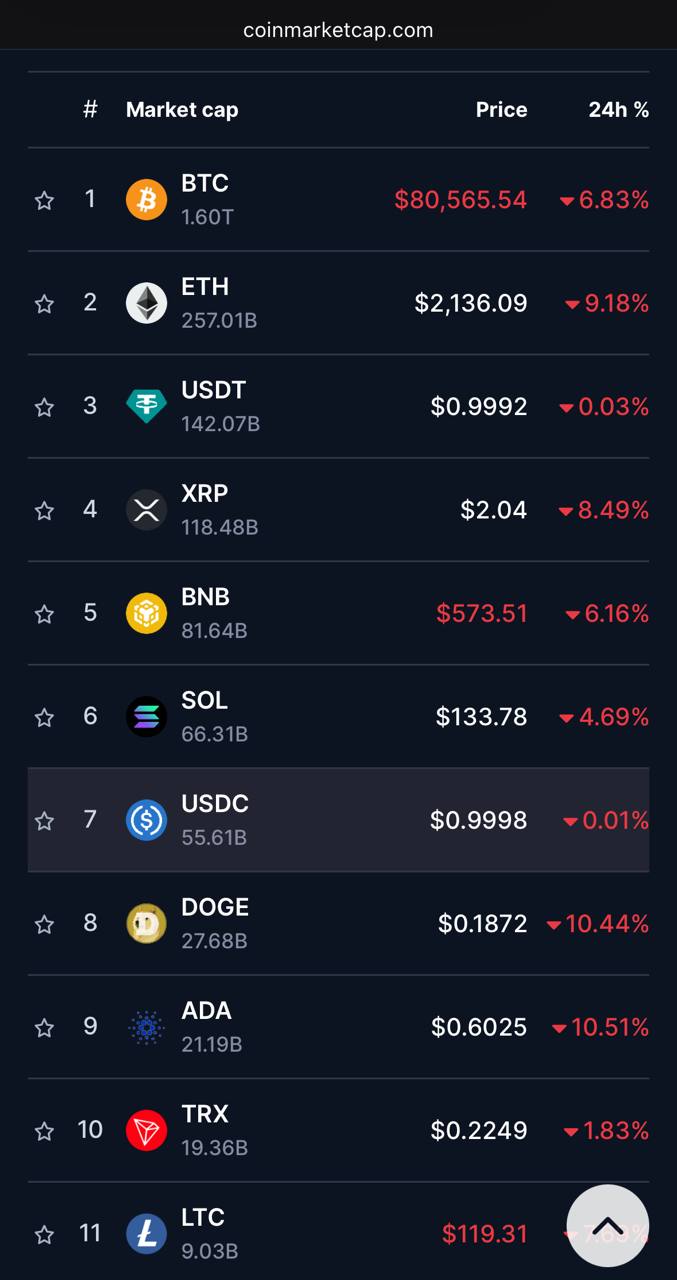This screenshot has width=677, height=1280.
Task: Sort coins by Price column
Action: (501, 110)
